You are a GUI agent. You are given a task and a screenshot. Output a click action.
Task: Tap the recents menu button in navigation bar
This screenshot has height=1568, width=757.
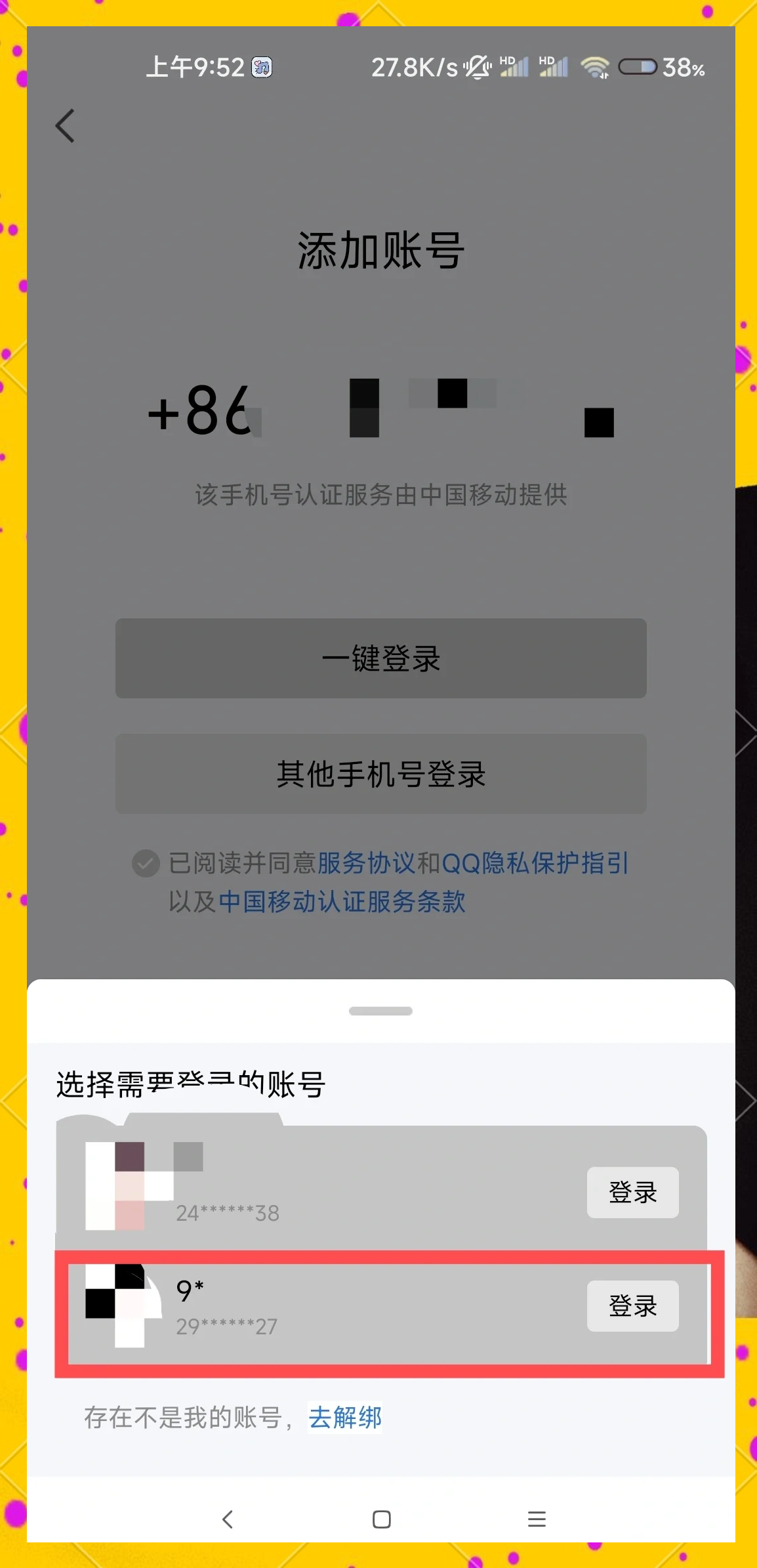pos(537,1520)
